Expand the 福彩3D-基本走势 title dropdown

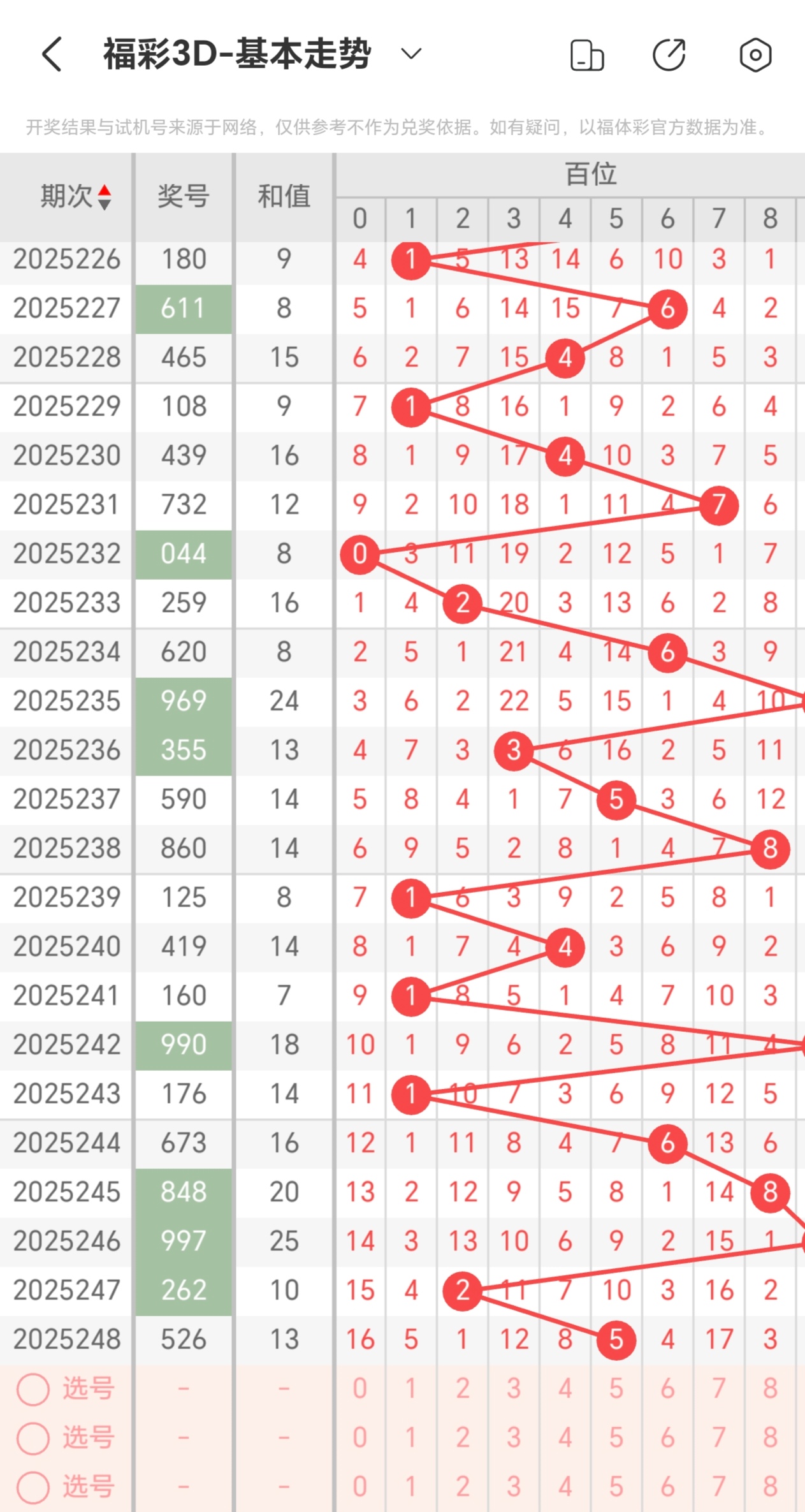(411, 54)
